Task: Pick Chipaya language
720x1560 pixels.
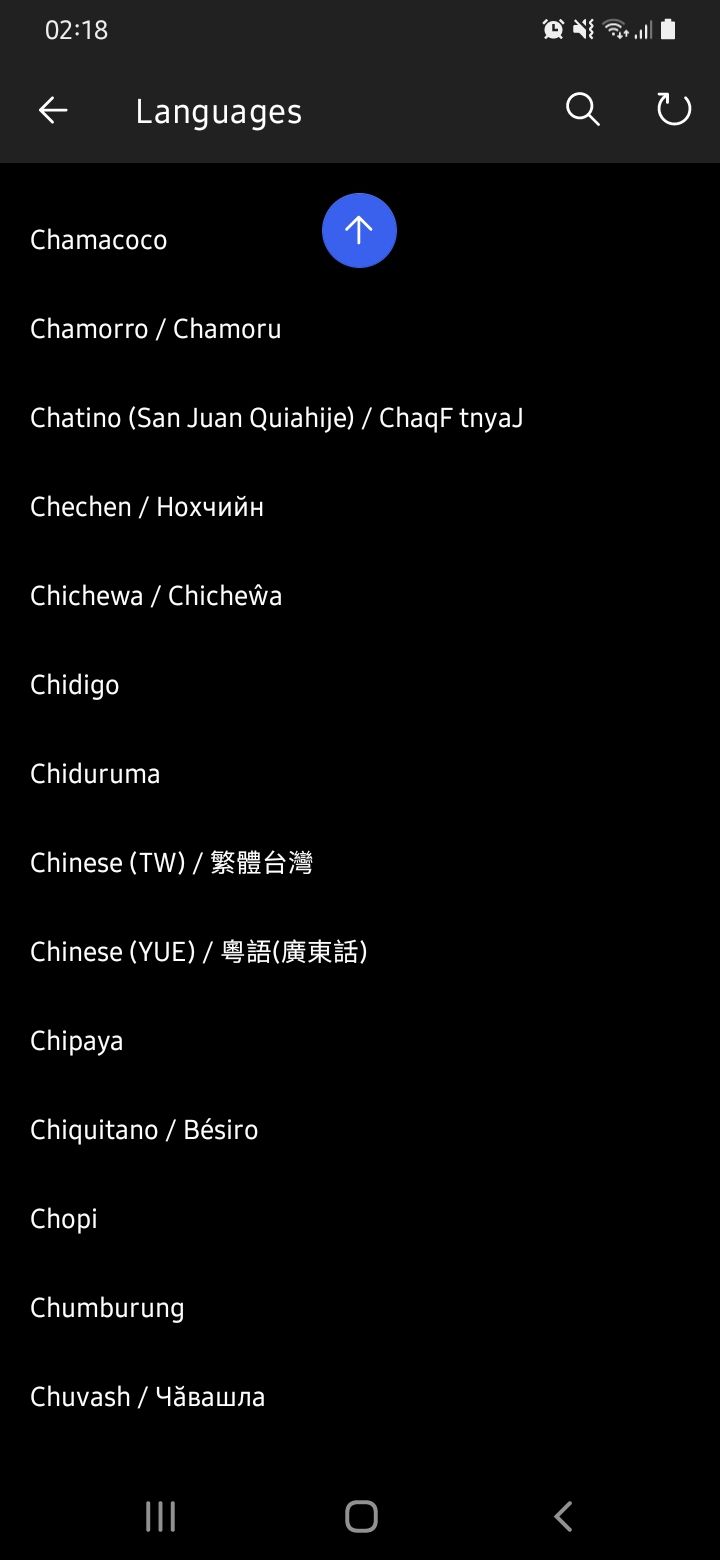Action: [77, 1041]
